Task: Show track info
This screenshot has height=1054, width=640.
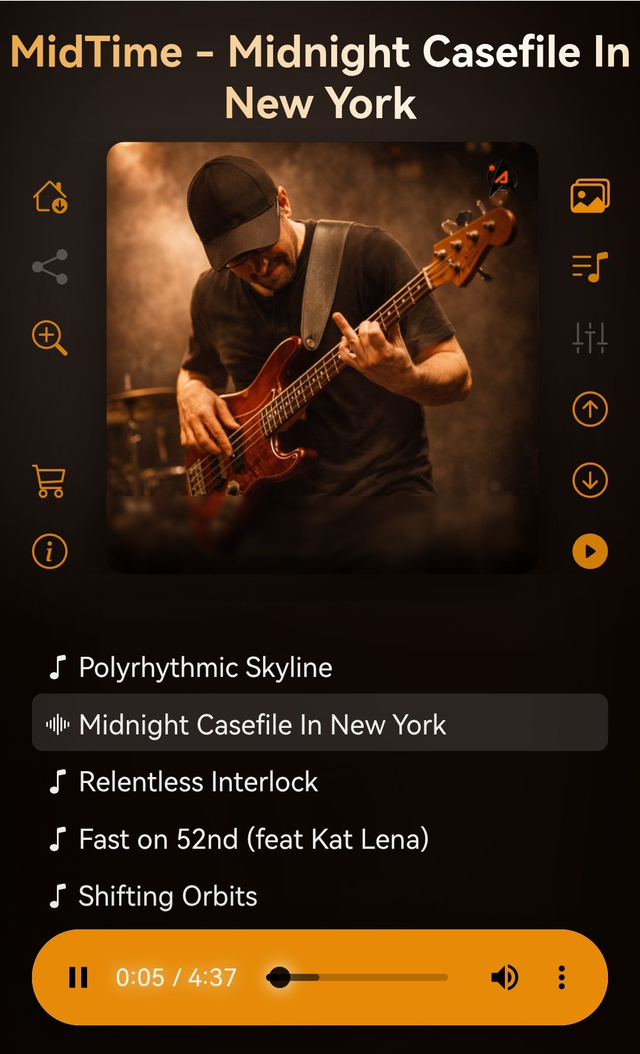Action: point(50,551)
